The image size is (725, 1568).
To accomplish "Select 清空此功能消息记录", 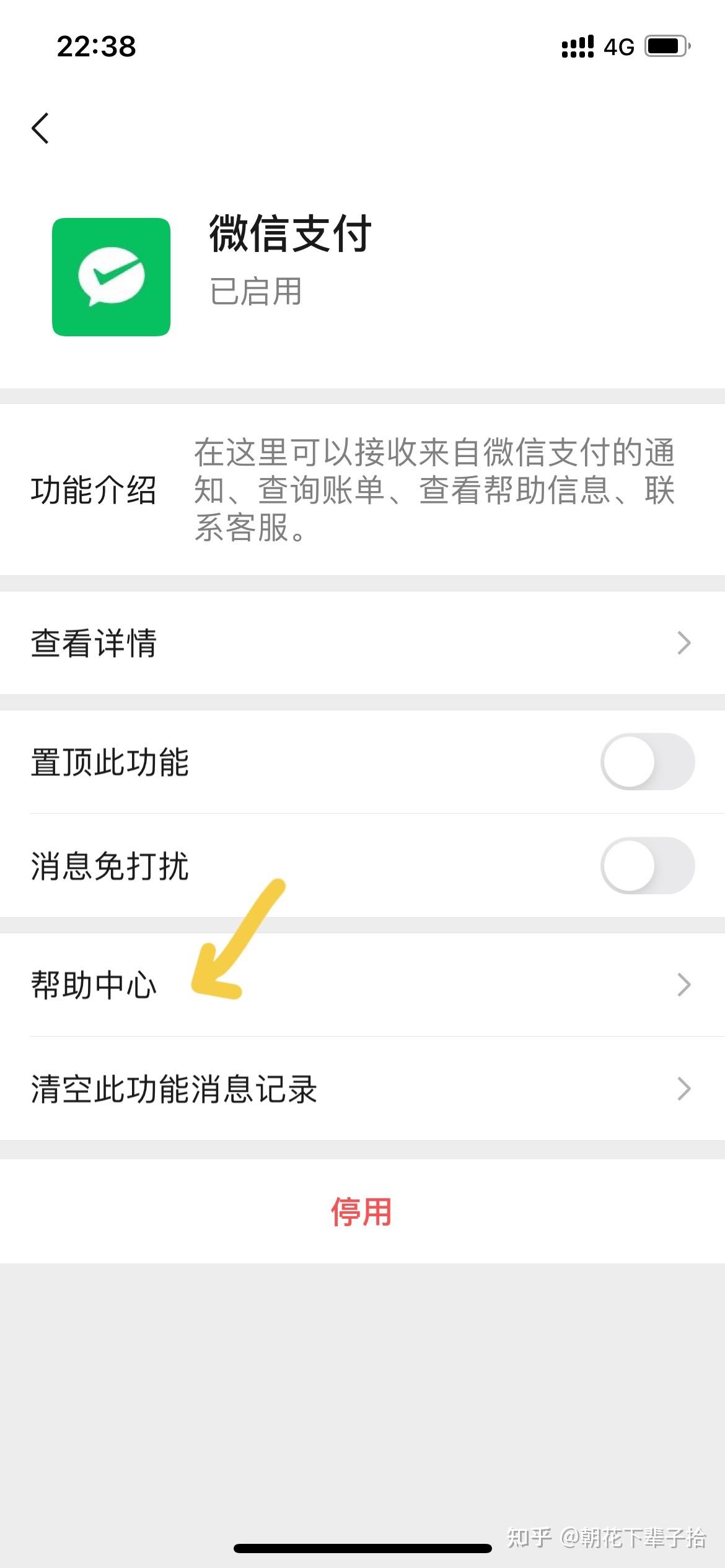I will pos(362,1089).
